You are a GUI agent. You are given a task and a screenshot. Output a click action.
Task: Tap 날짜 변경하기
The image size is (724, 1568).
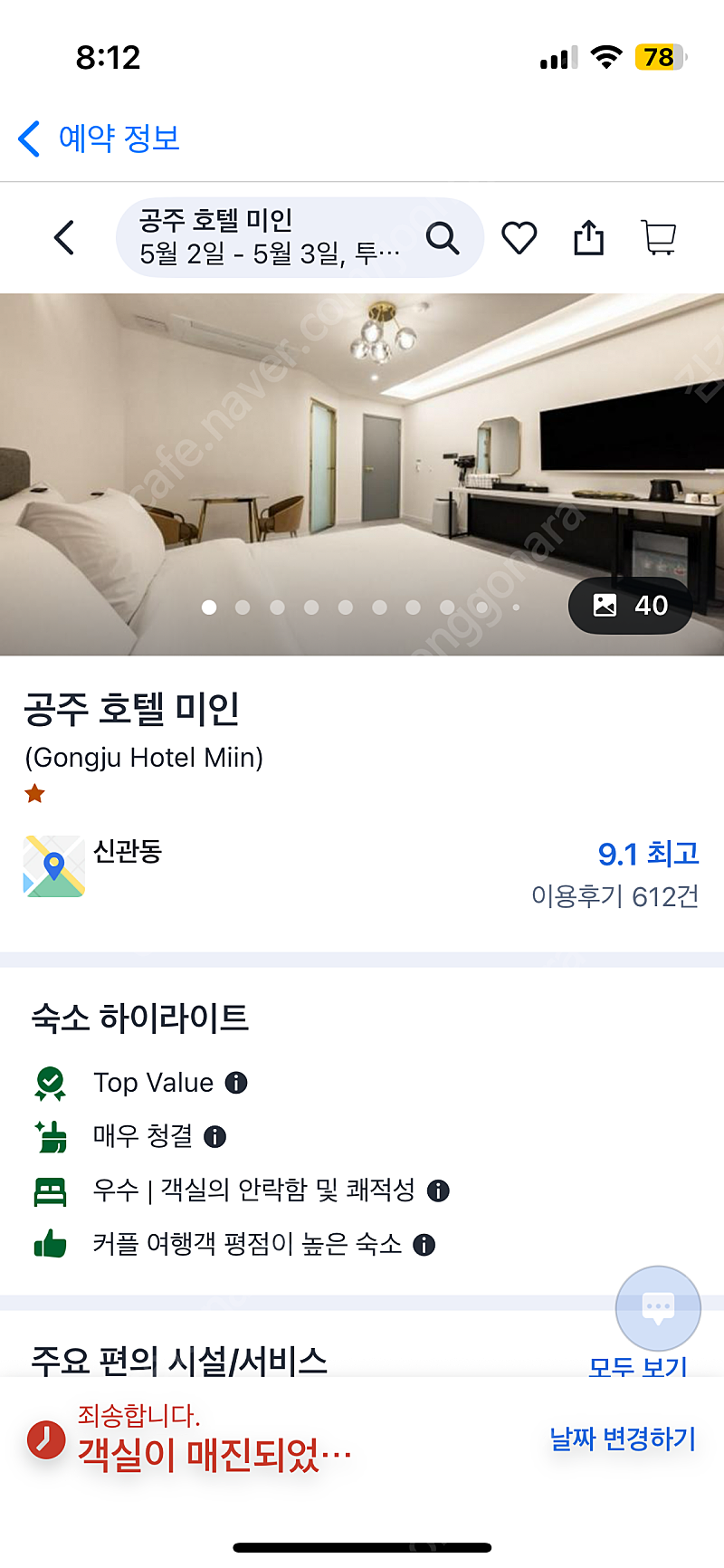[623, 1439]
